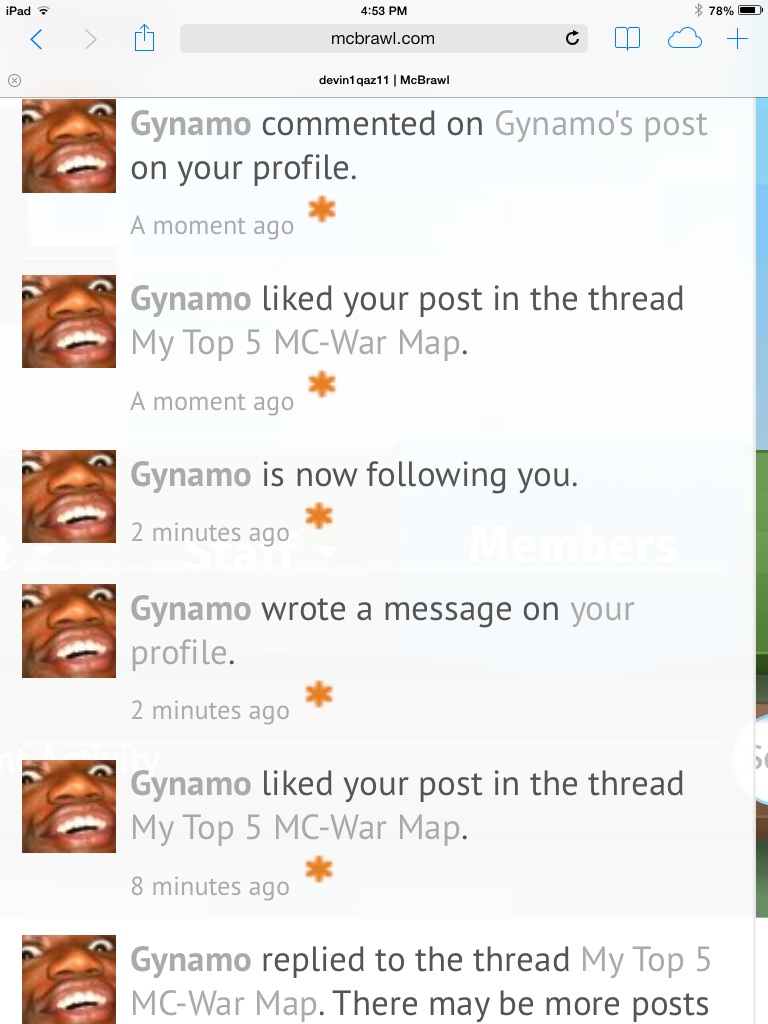Open the Safari share sheet

tap(145, 39)
